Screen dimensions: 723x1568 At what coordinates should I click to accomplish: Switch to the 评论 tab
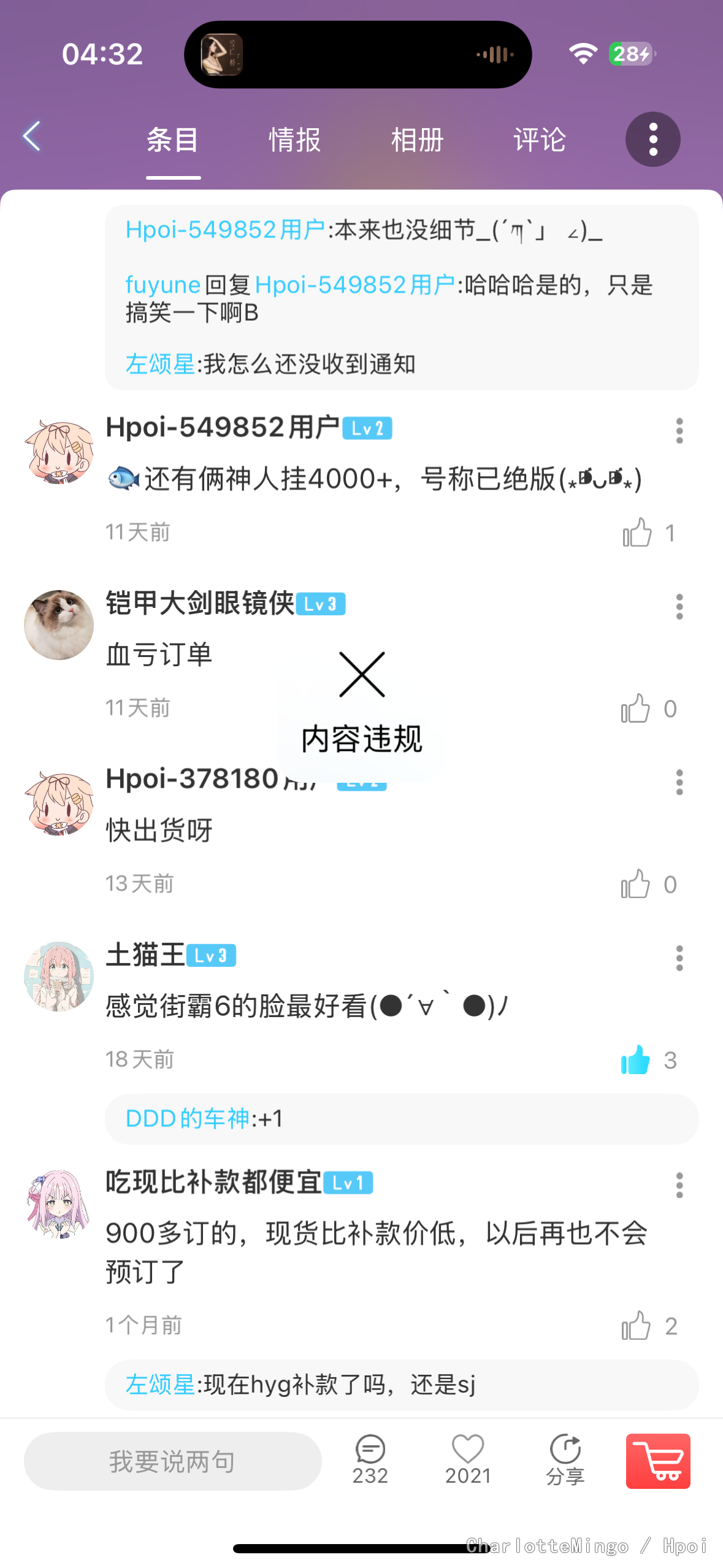tap(540, 140)
